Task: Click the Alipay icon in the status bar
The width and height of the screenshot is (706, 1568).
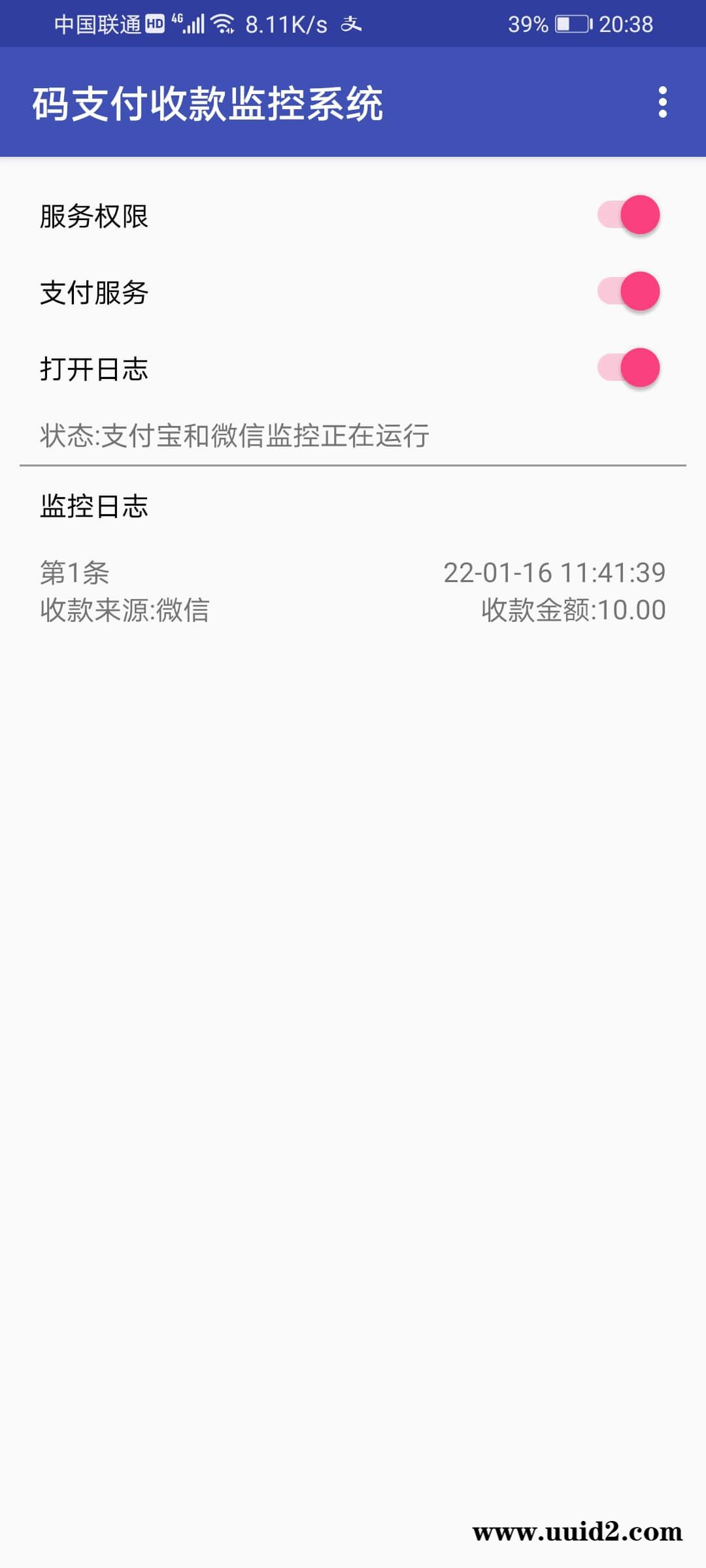Action: (x=350, y=24)
